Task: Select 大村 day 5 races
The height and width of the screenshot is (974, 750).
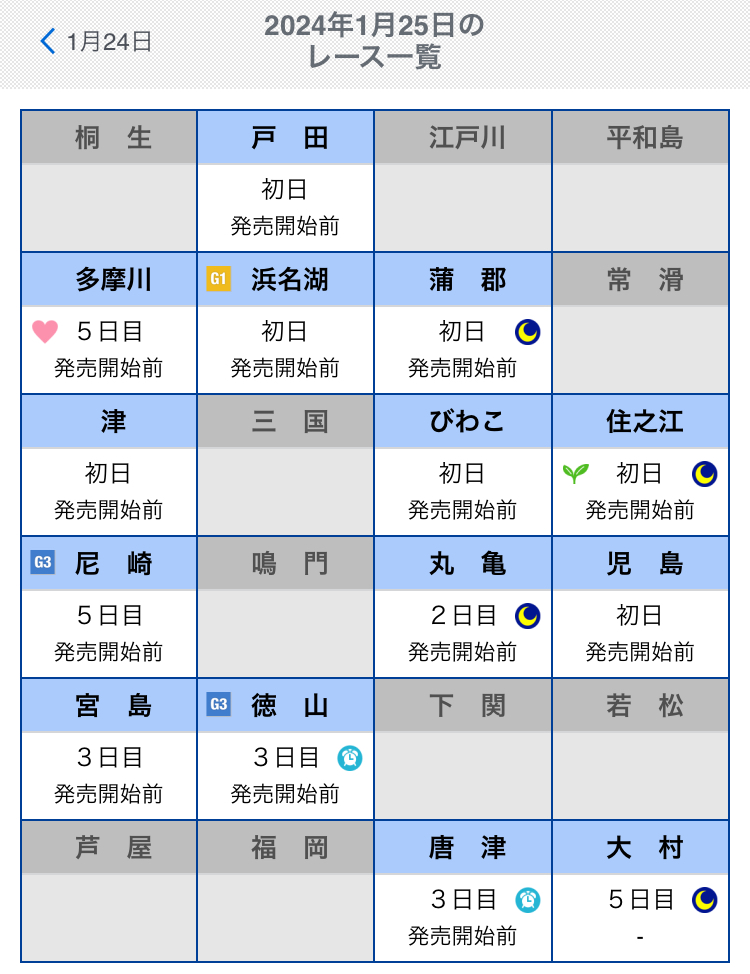Action: click(x=640, y=916)
